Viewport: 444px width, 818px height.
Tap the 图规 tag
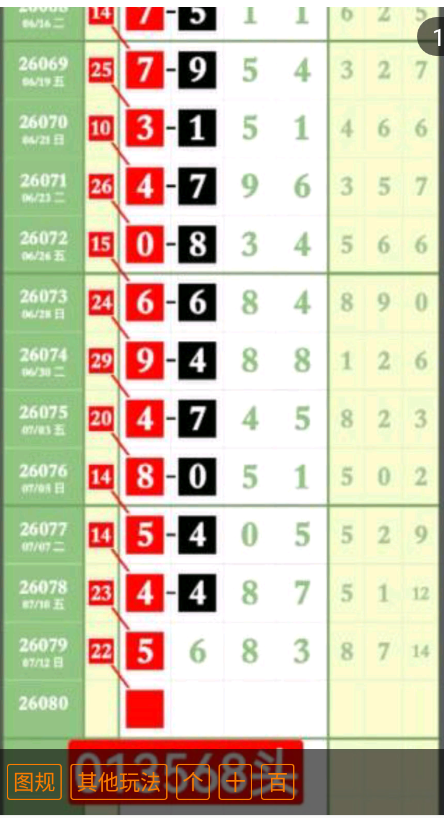tap(34, 782)
